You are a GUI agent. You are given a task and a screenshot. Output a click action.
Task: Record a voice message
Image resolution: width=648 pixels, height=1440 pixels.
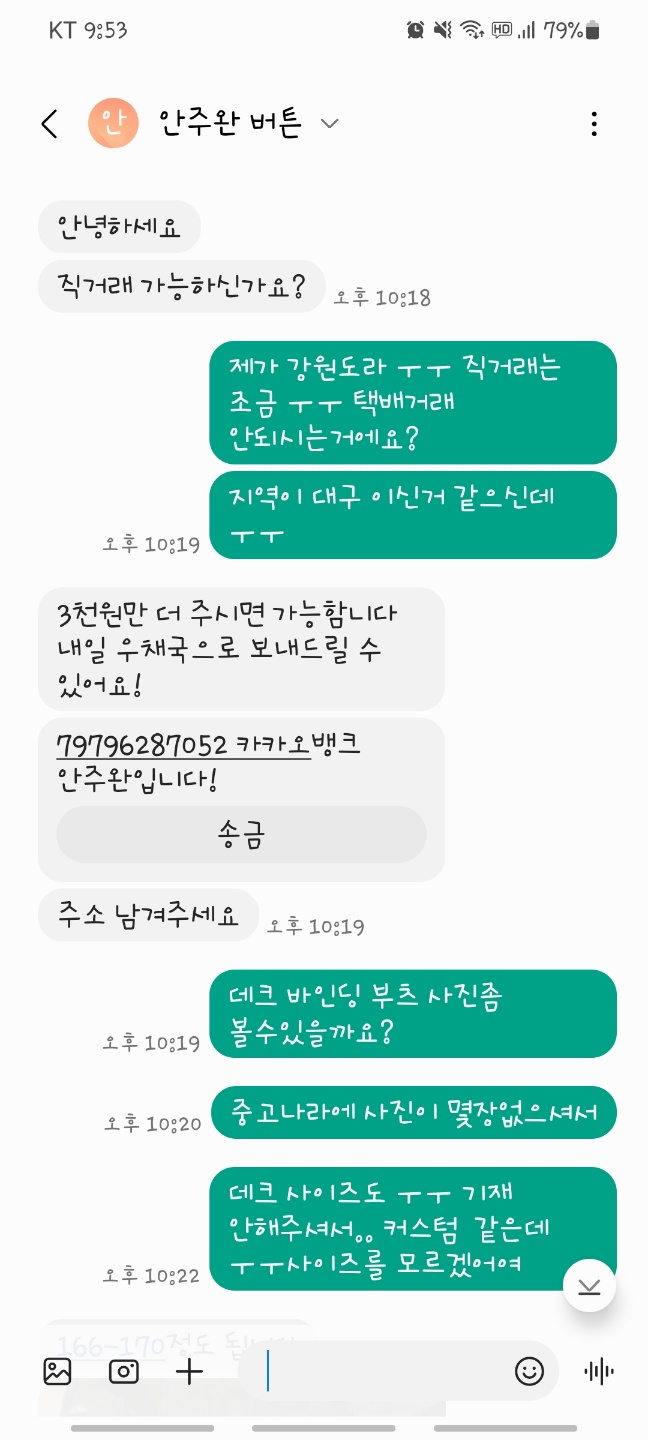(x=599, y=1371)
